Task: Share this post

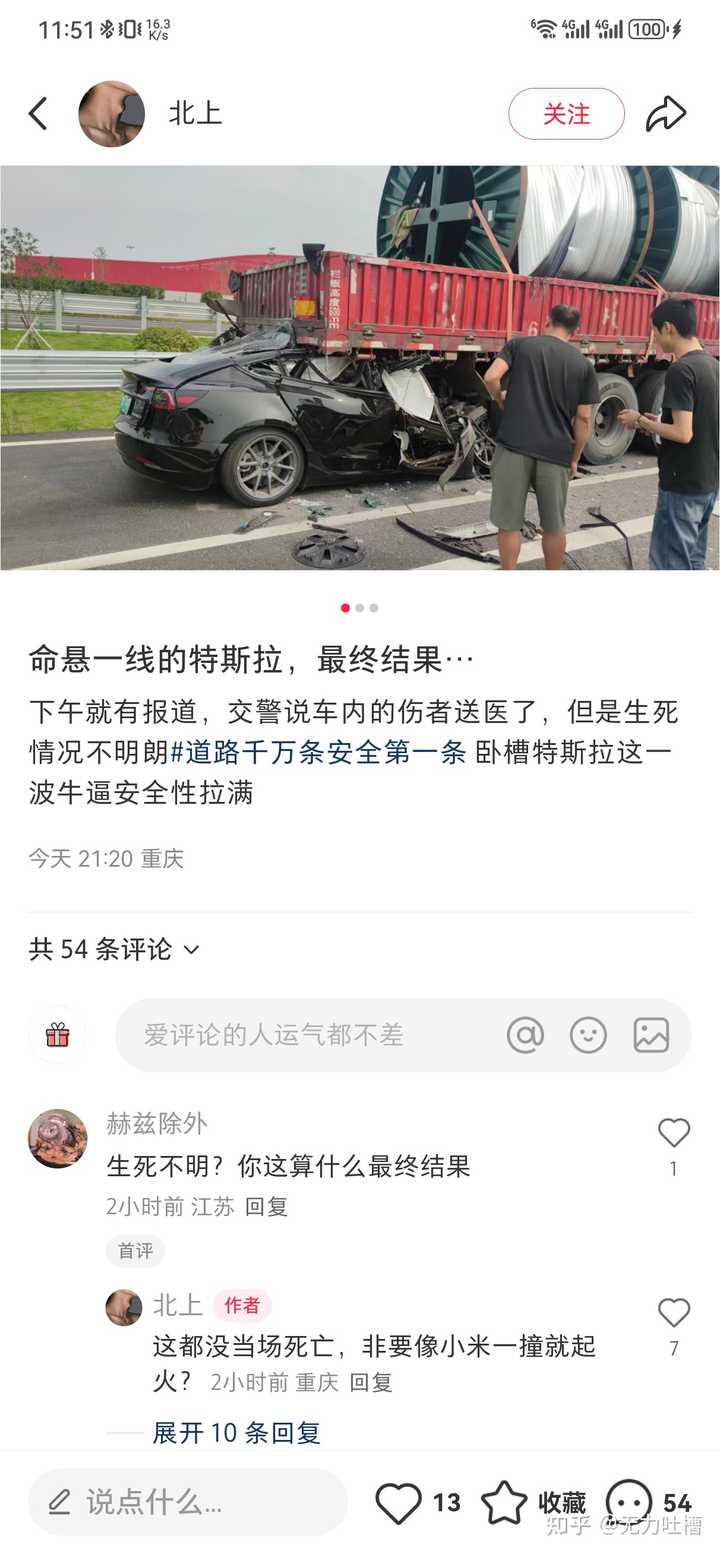Action: click(665, 114)
